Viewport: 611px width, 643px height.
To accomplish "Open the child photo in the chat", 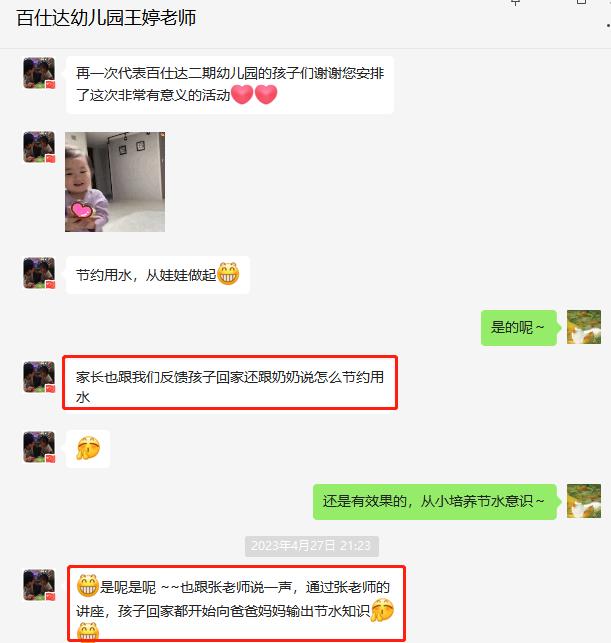I will point(114,181).
